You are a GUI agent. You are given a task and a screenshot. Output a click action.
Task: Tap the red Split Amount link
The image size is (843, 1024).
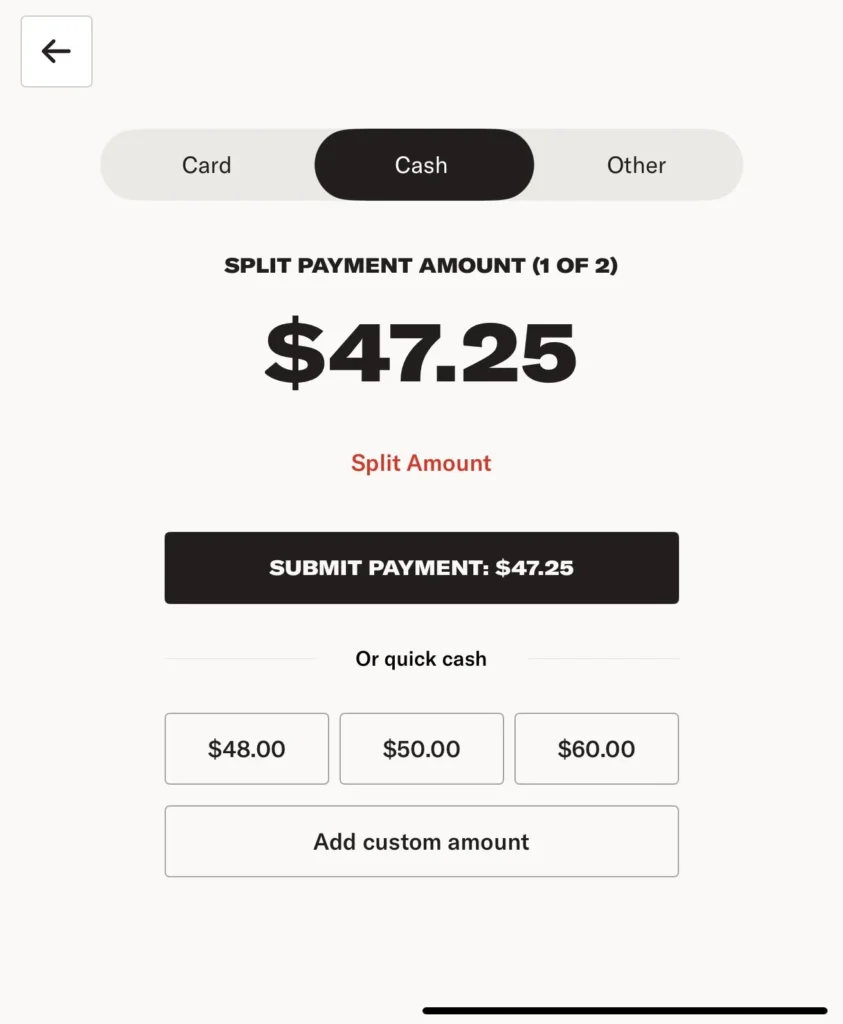pos(421,463)
